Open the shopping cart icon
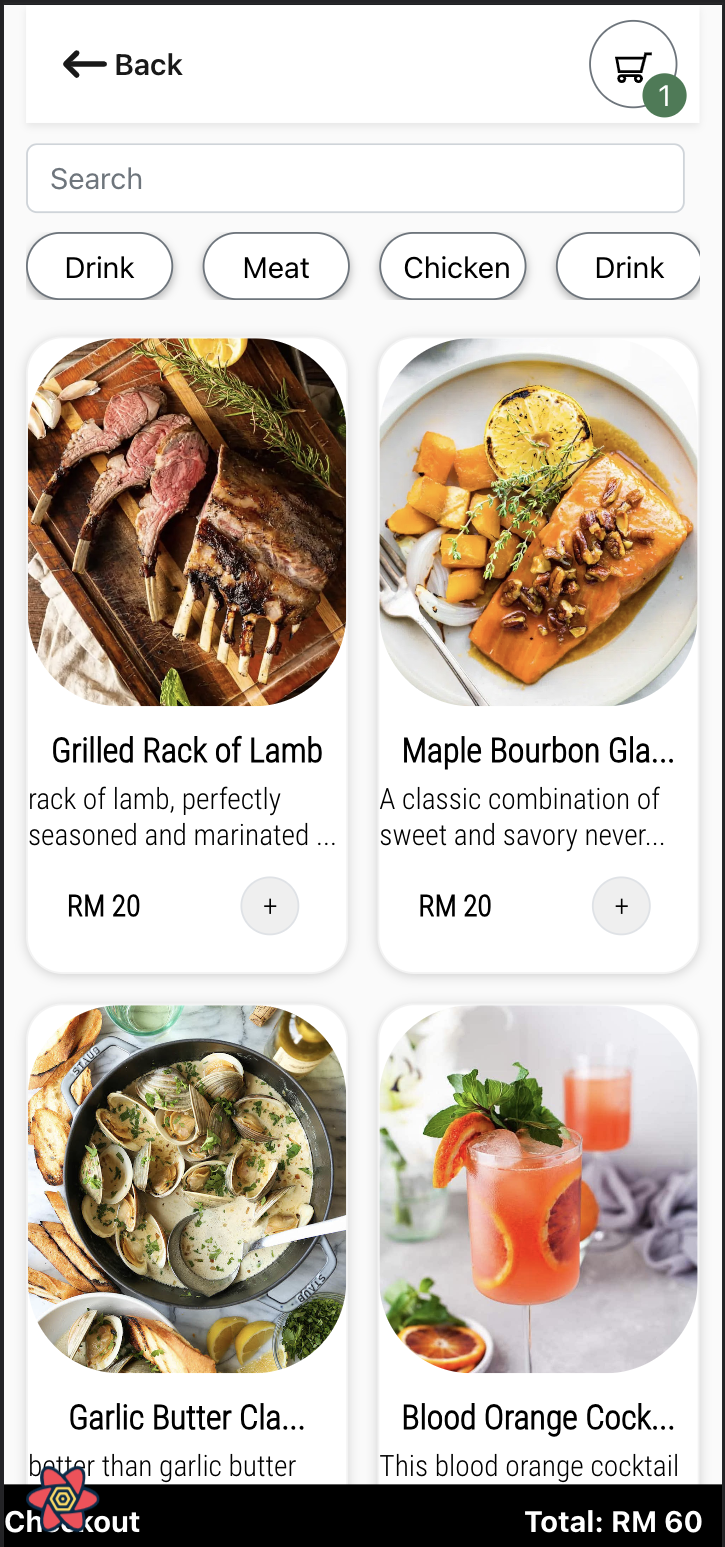This screenshot has width=725, height=1547. pos(633,64)
